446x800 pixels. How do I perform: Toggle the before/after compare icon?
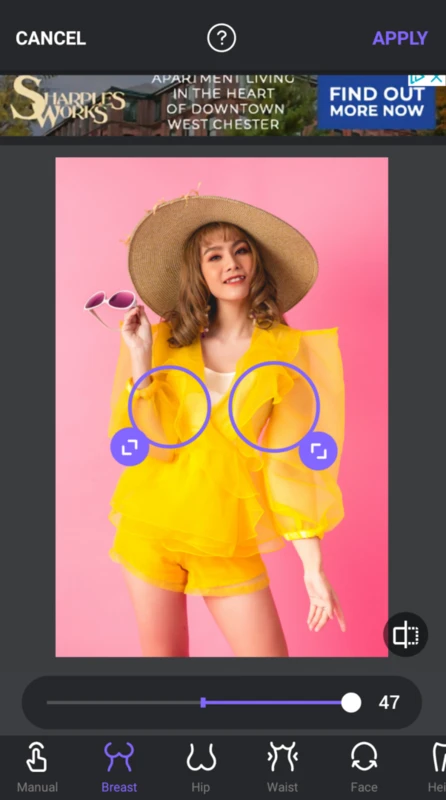point(406,635)
